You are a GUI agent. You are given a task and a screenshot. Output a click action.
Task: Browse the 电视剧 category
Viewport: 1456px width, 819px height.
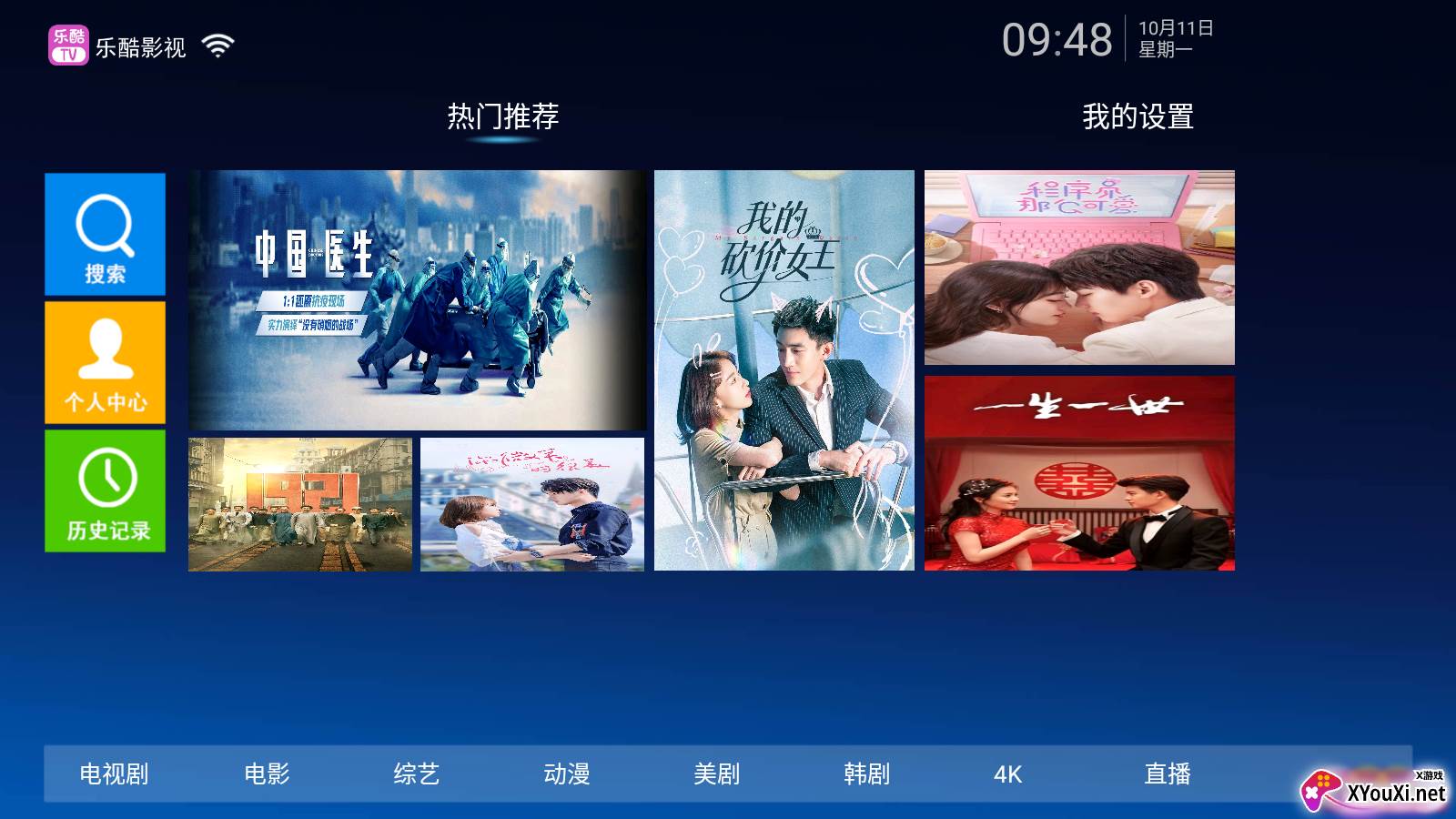(x=114, y=774)
